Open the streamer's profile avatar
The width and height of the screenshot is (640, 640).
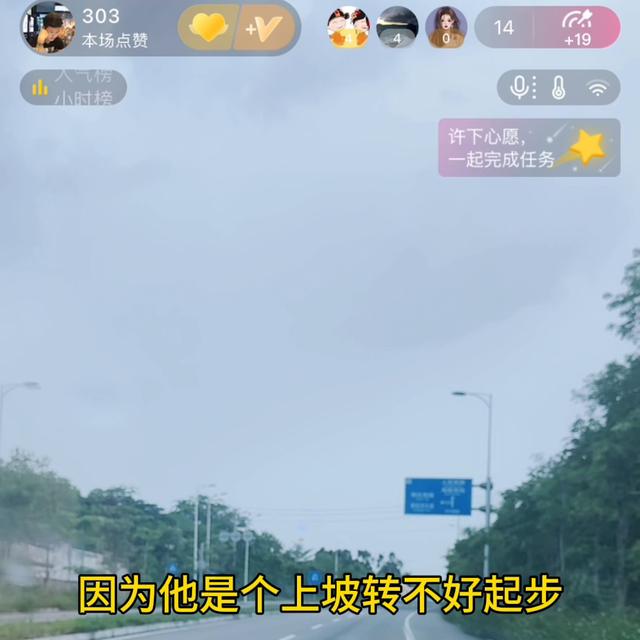coord(48,27)
